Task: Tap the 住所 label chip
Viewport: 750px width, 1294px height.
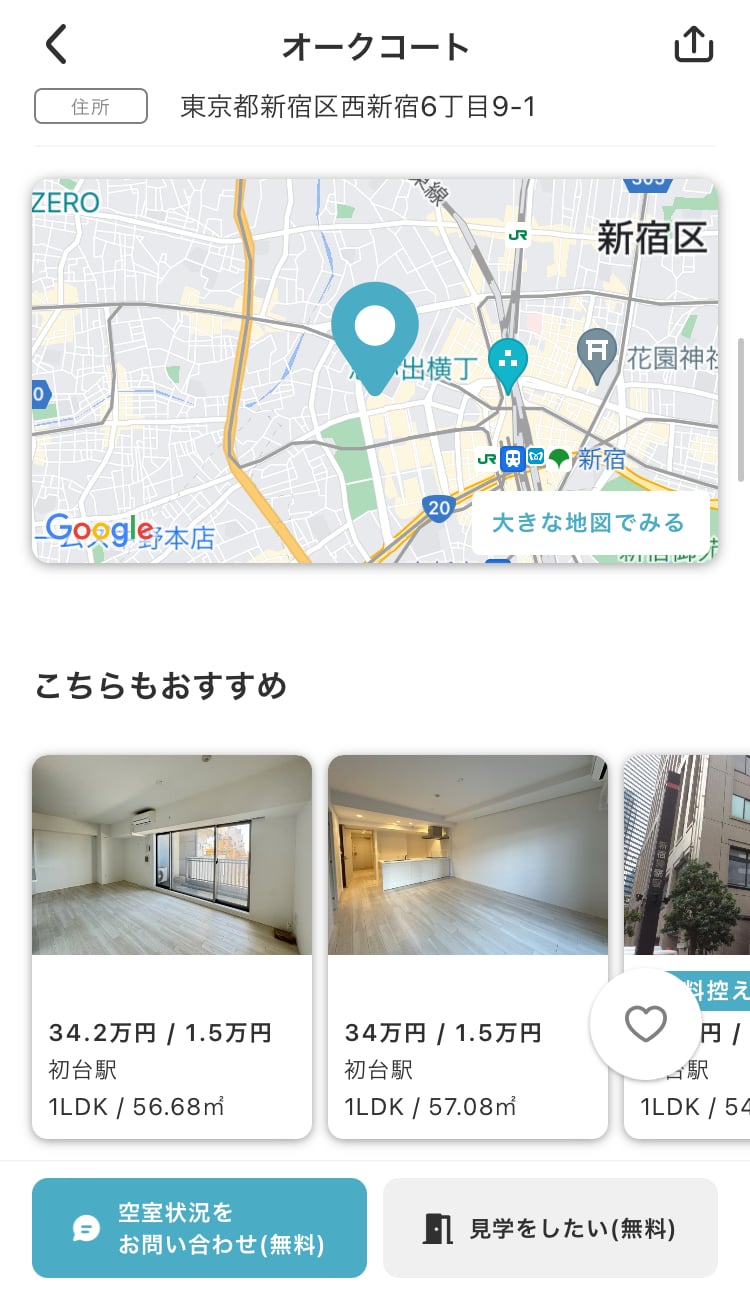Action: 90,106
